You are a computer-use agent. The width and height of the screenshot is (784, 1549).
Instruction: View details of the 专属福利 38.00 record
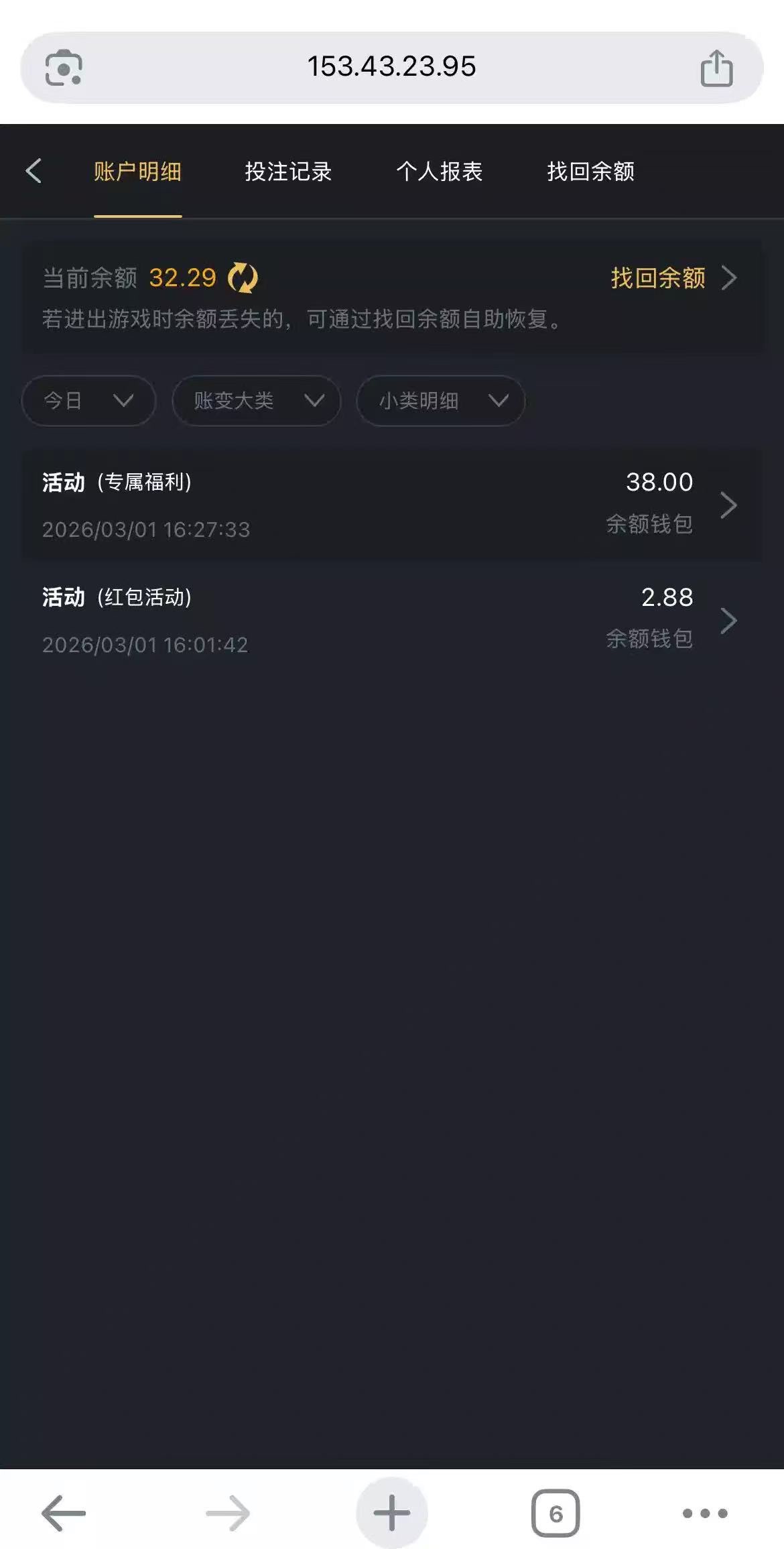[392, 505]
